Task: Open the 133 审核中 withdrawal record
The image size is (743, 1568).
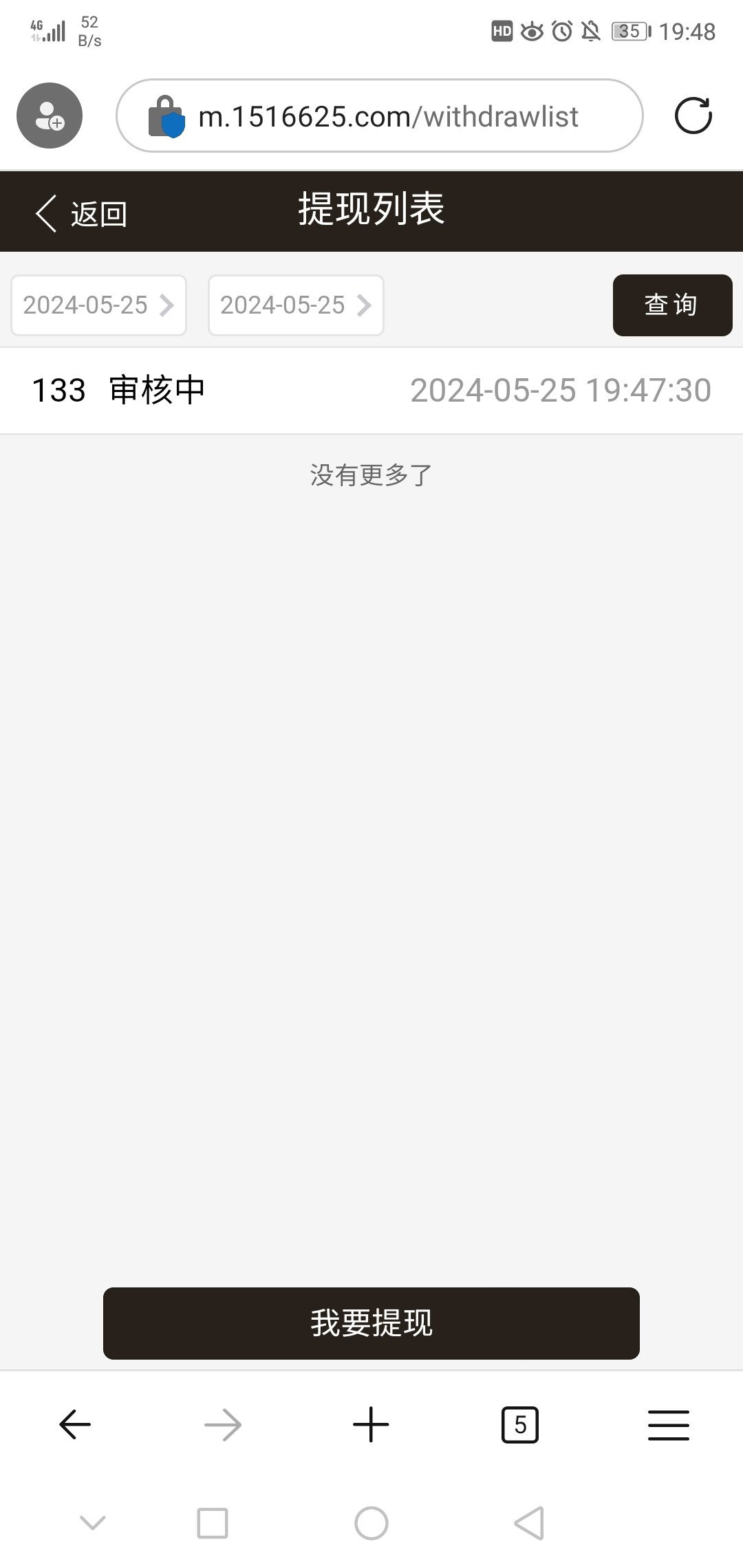Action: (371, 391)
